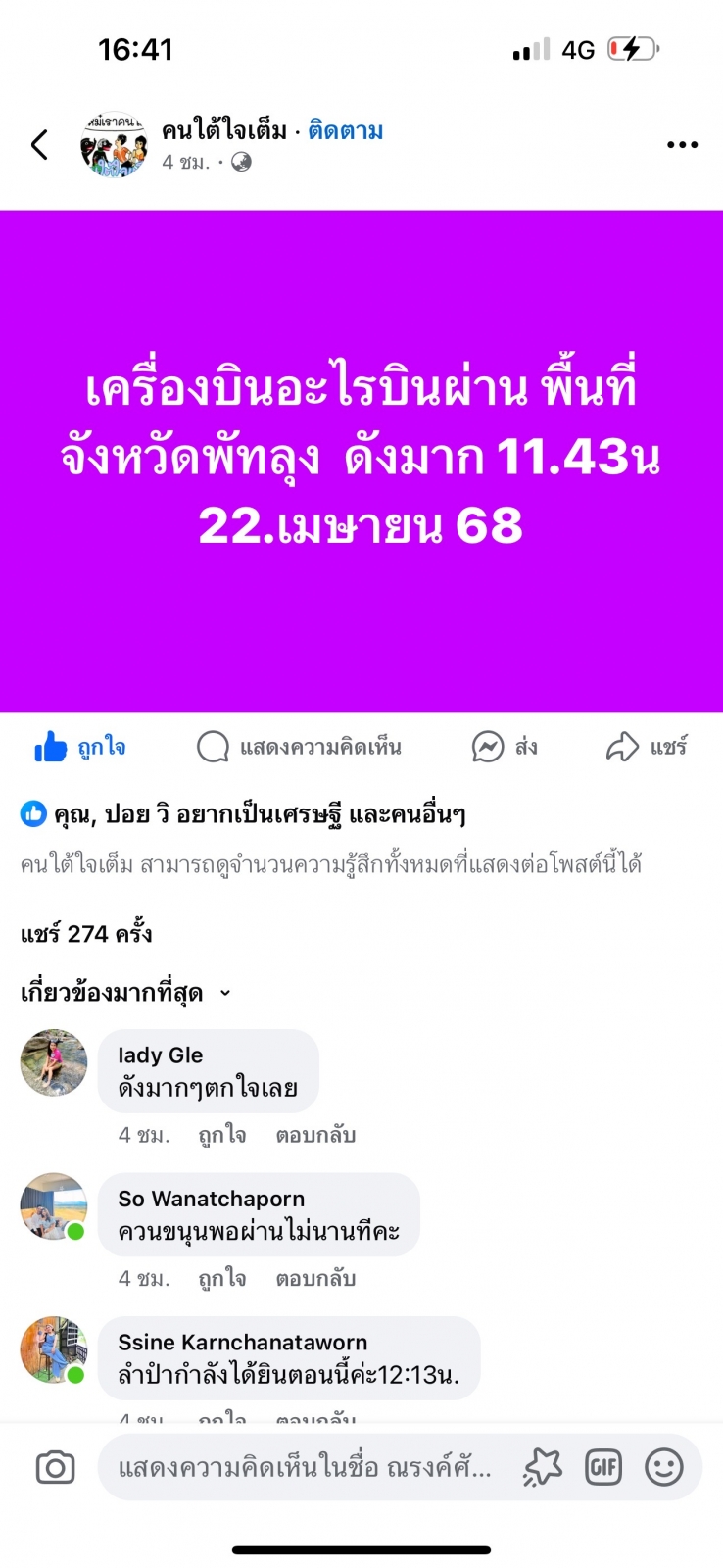
Task: Tap the blue Like reaction badge
Action: click(32, 812)
